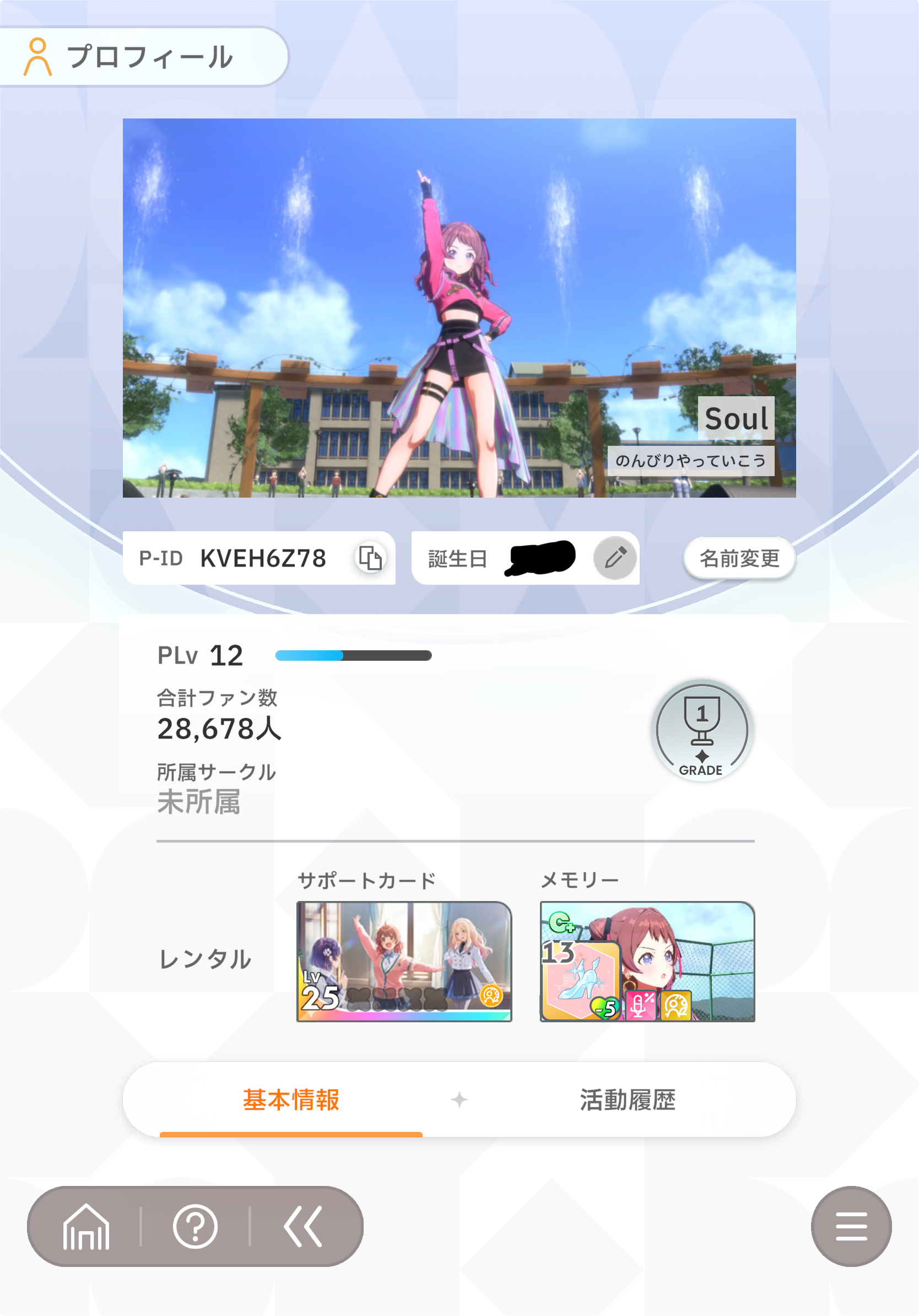Go back with the double chevron
The width and height of the screenshot is (919, 1316).
304,1227
